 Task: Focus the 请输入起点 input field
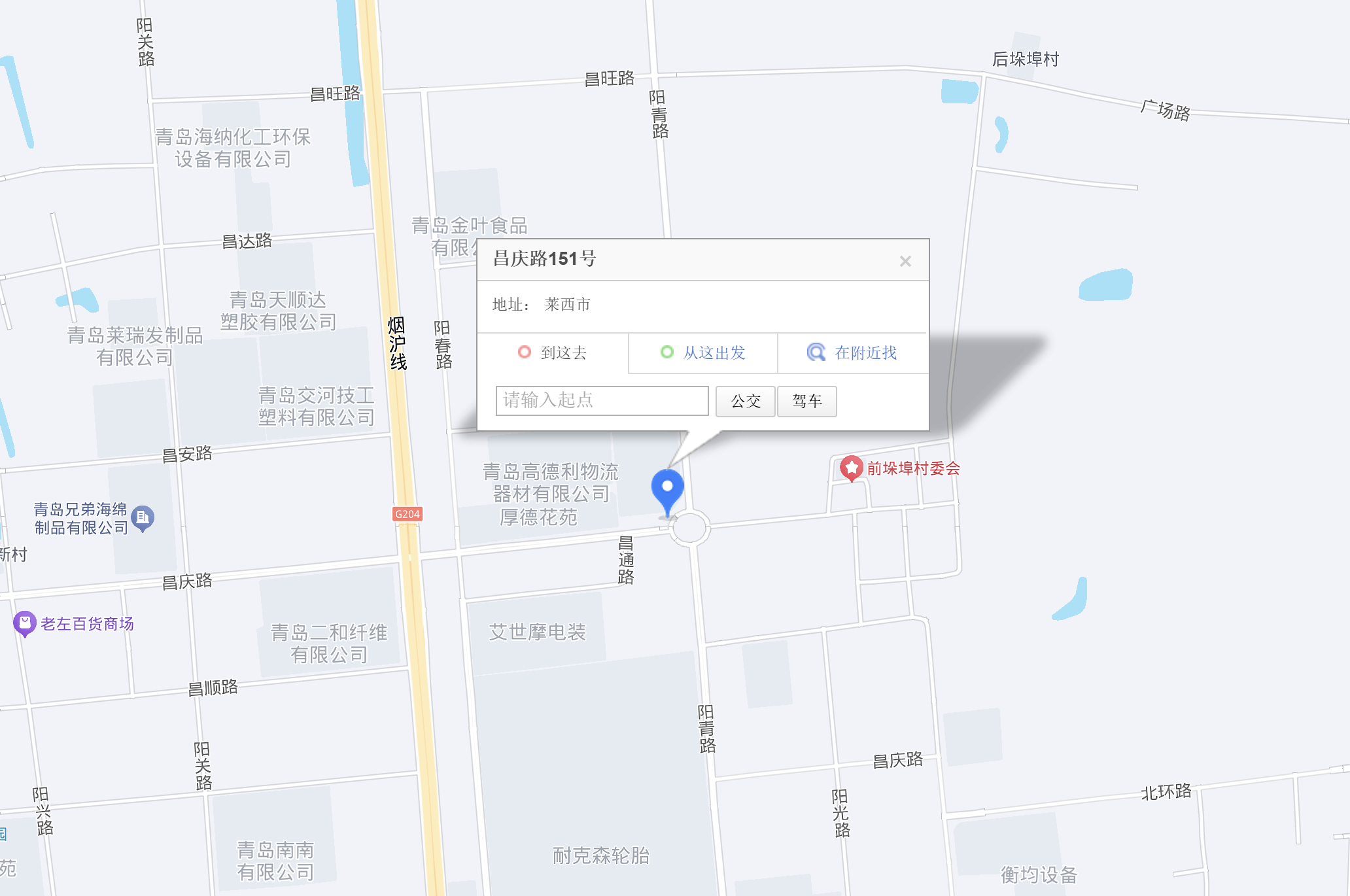602,400
